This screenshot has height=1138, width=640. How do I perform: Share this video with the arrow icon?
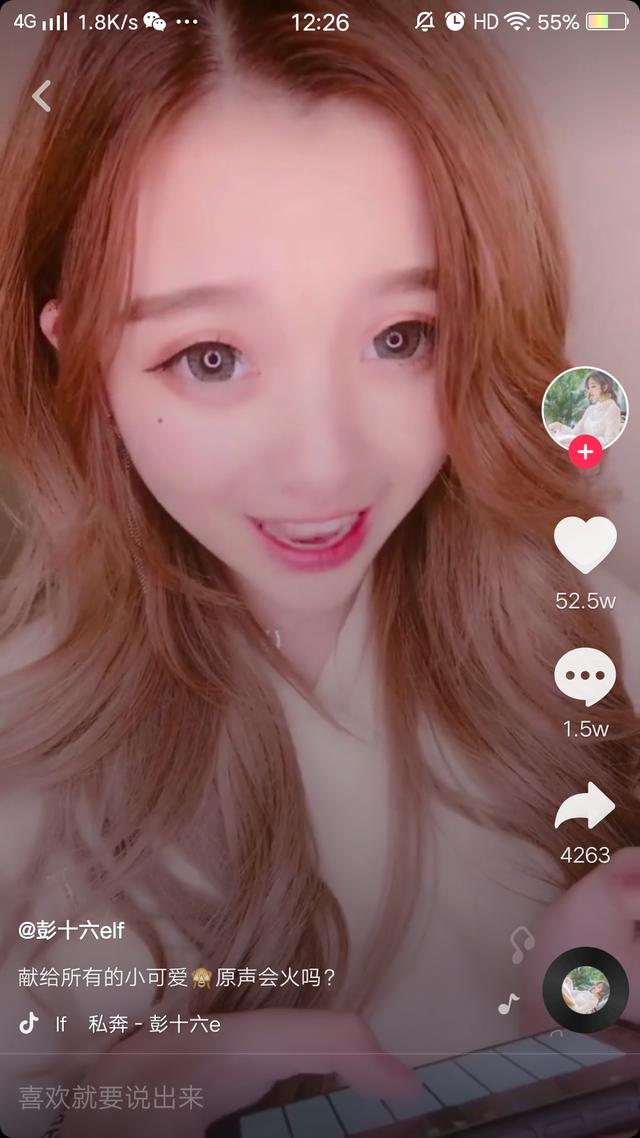point(585,806)
